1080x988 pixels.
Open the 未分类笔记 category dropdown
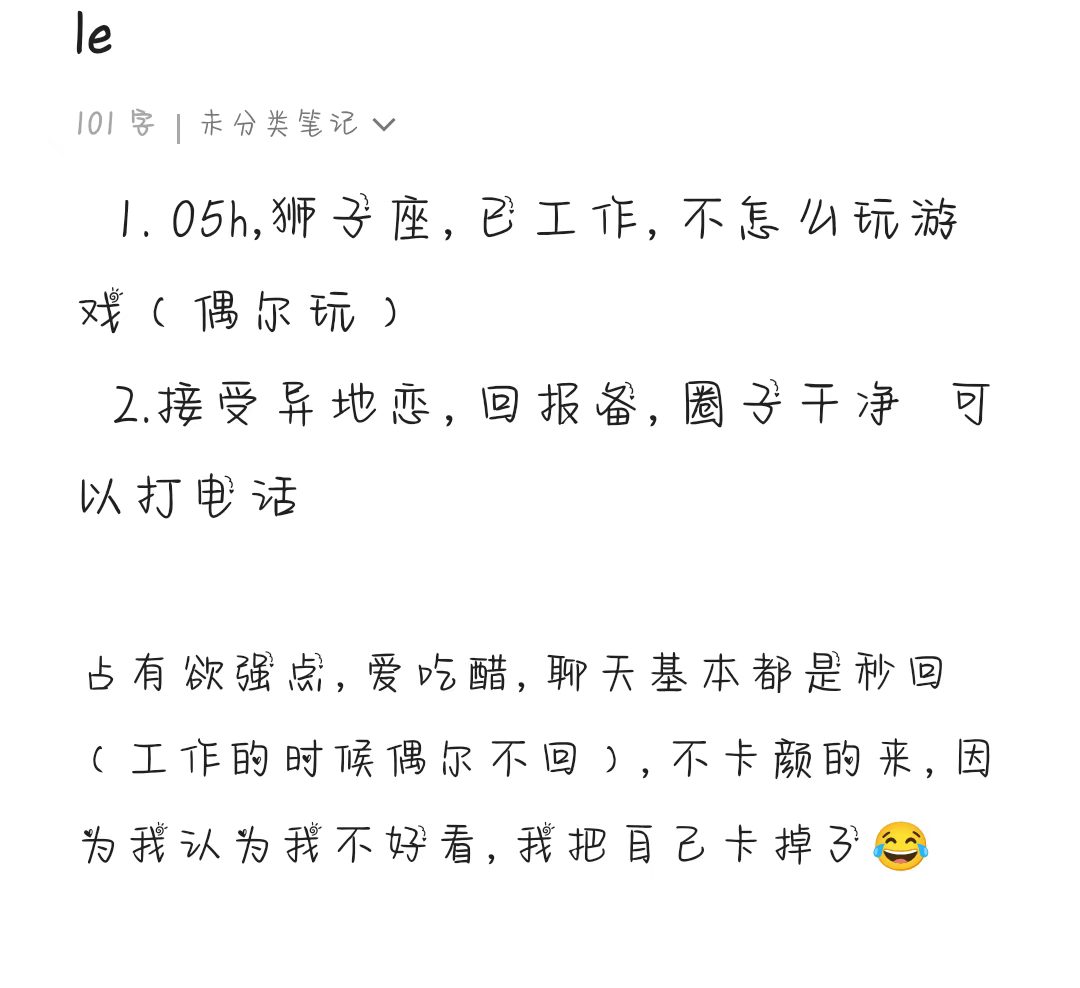click(298, 124)
